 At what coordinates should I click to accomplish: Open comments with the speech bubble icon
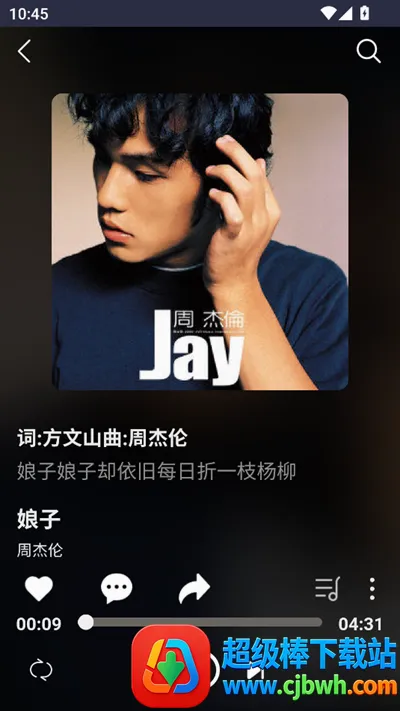pos(117,589)
